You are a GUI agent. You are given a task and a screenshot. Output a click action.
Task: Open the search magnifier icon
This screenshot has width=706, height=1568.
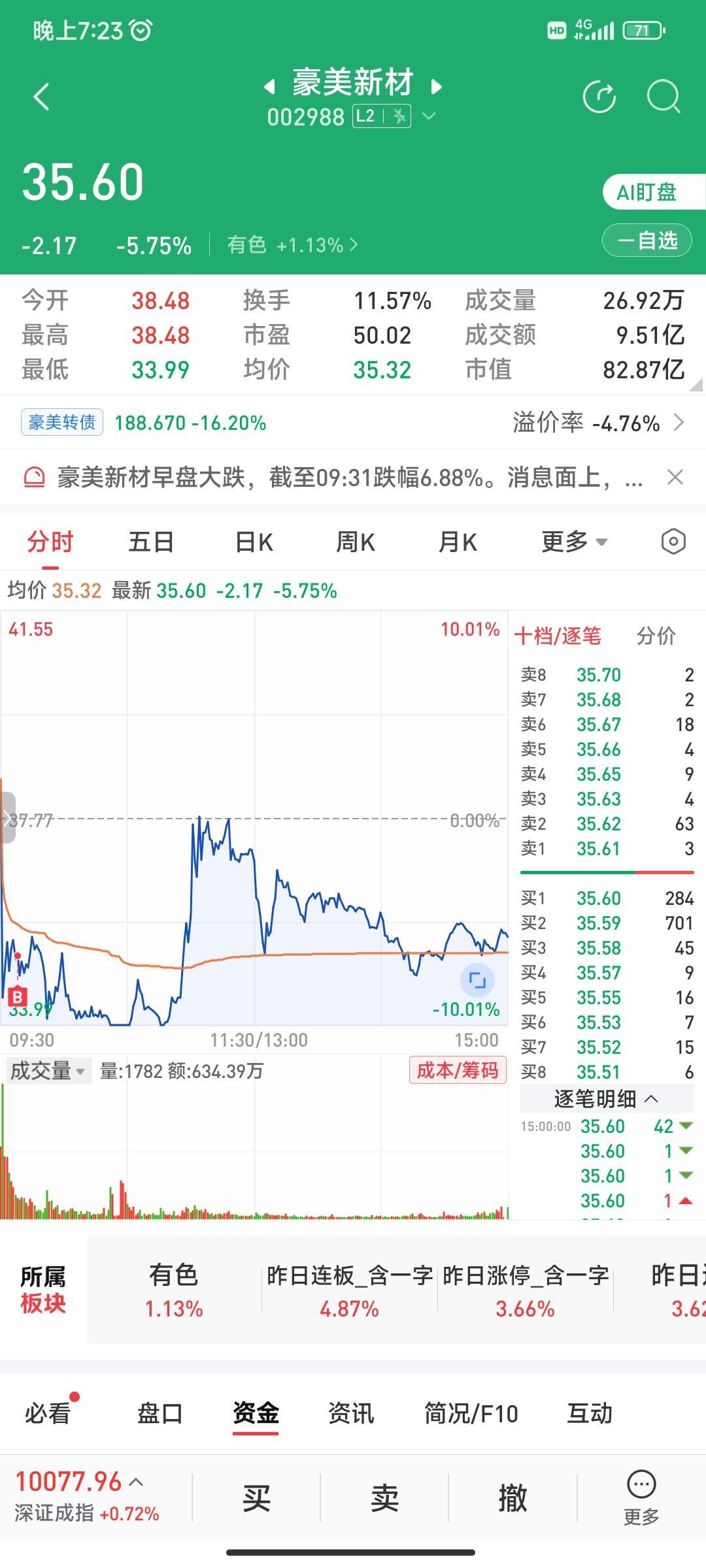(x=664, y=97)
